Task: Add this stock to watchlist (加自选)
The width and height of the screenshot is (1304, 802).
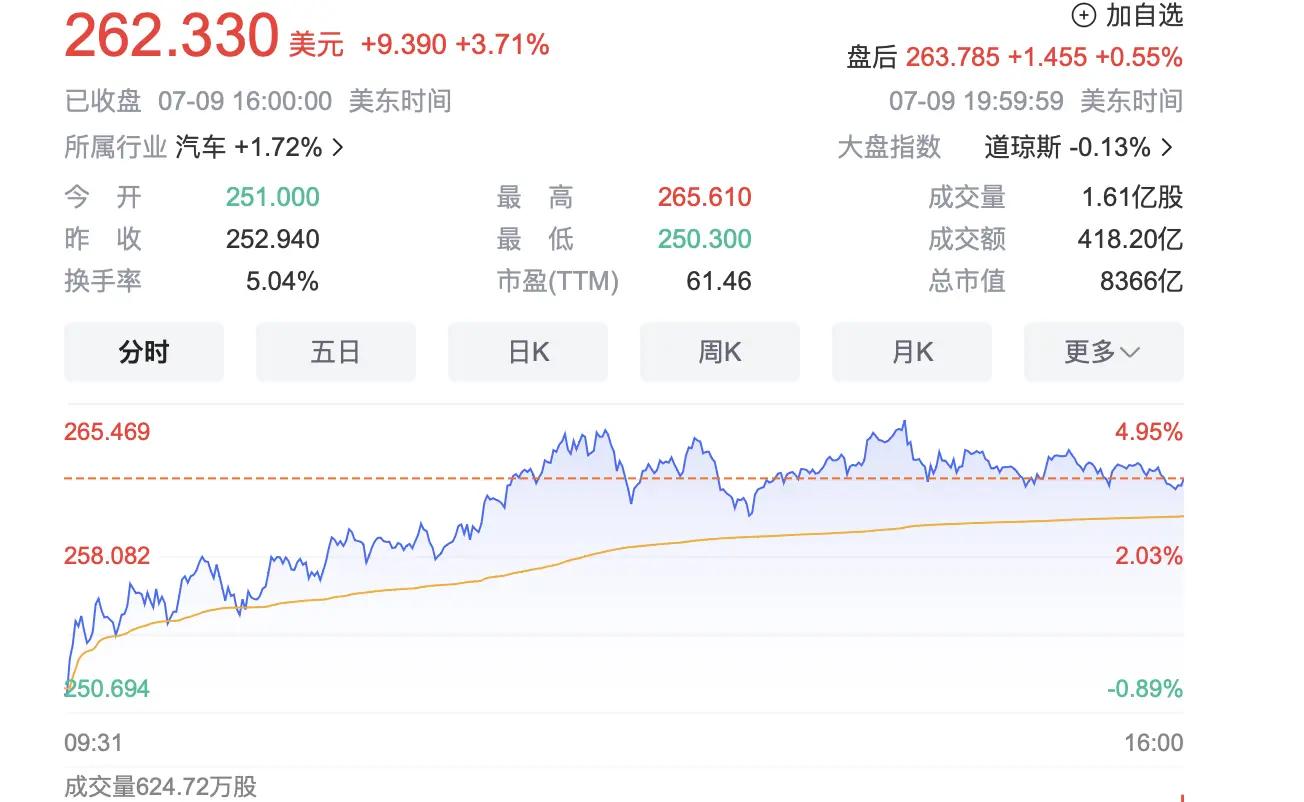Action: click(1127, 15)
